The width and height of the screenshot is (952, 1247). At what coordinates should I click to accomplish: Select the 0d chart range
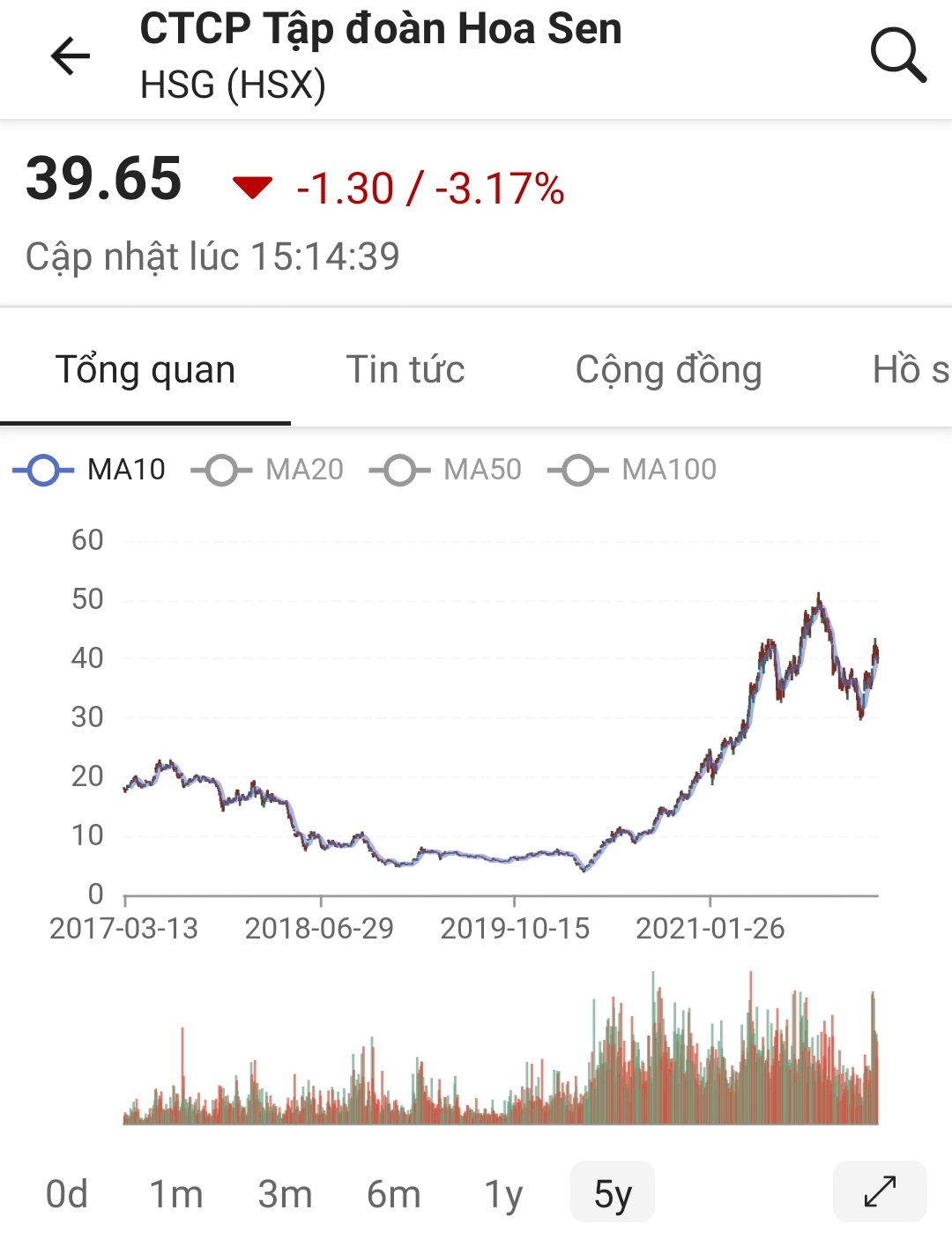click(x=67, y=1194)
